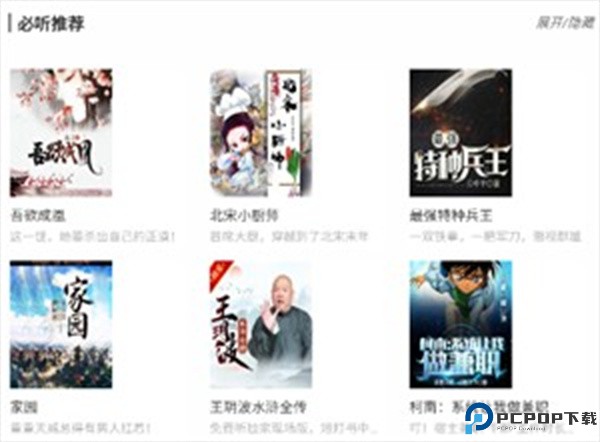600x442 pixels.
Task: Open the audiobook 最强特种兵王
Action: pyautogui.click(x=460, y=132)
